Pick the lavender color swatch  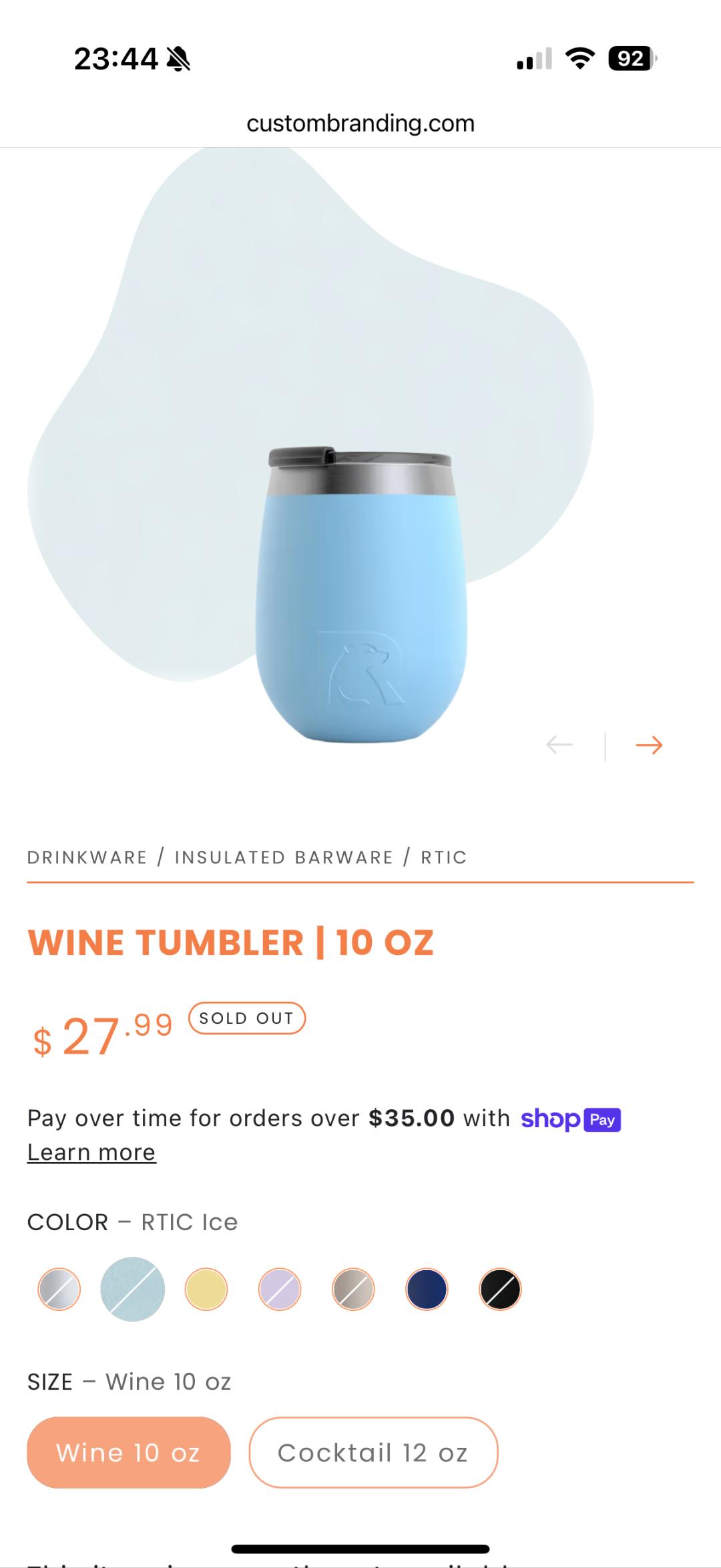280,1289
